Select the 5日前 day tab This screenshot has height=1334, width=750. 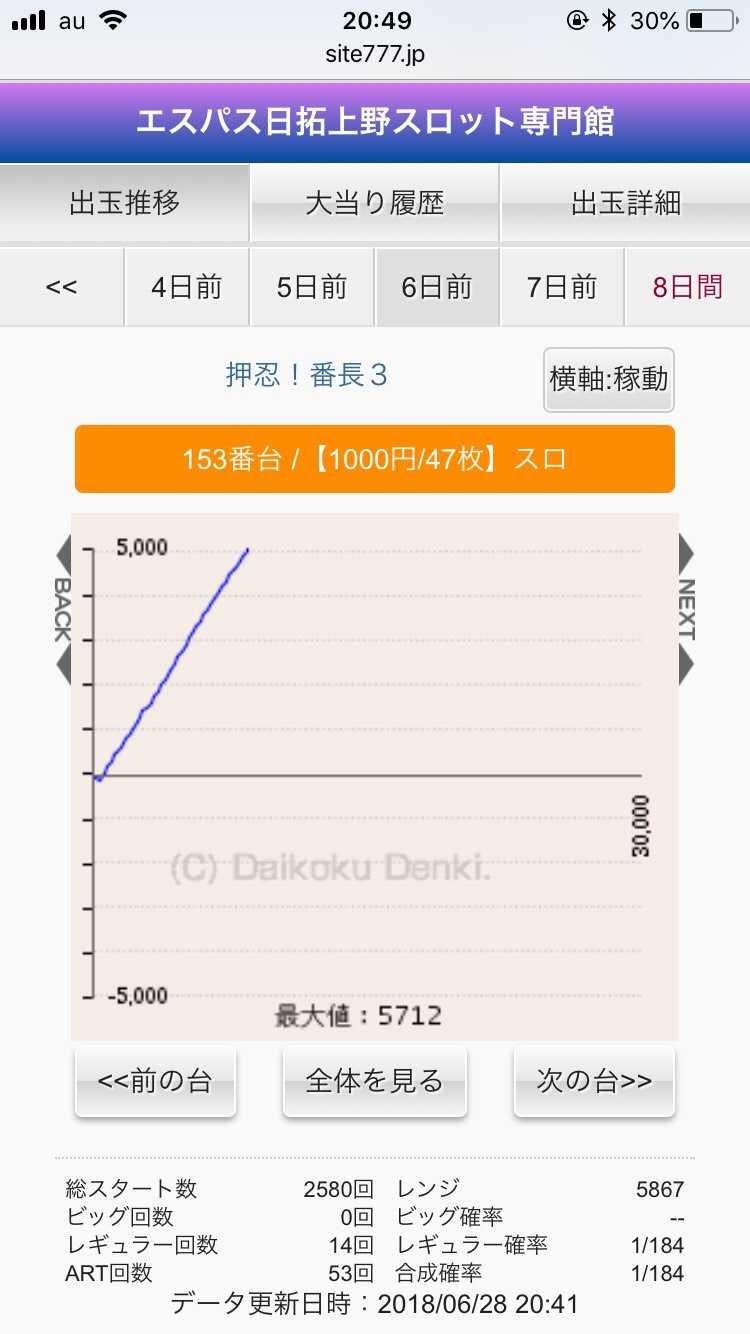311,287
